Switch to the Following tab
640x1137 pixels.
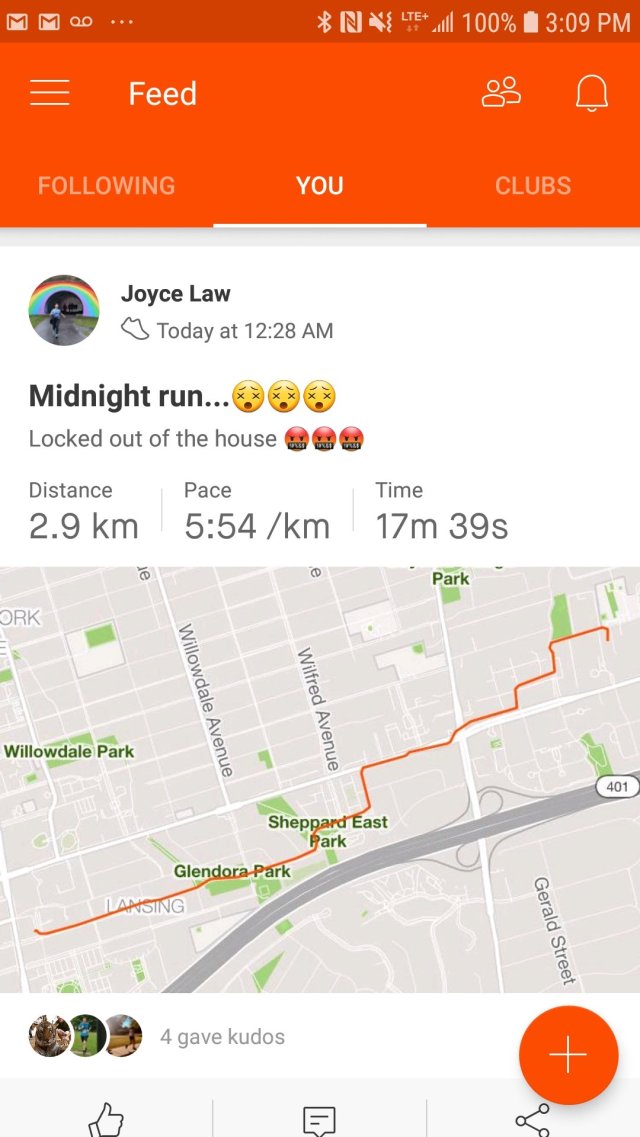point(106,186)
